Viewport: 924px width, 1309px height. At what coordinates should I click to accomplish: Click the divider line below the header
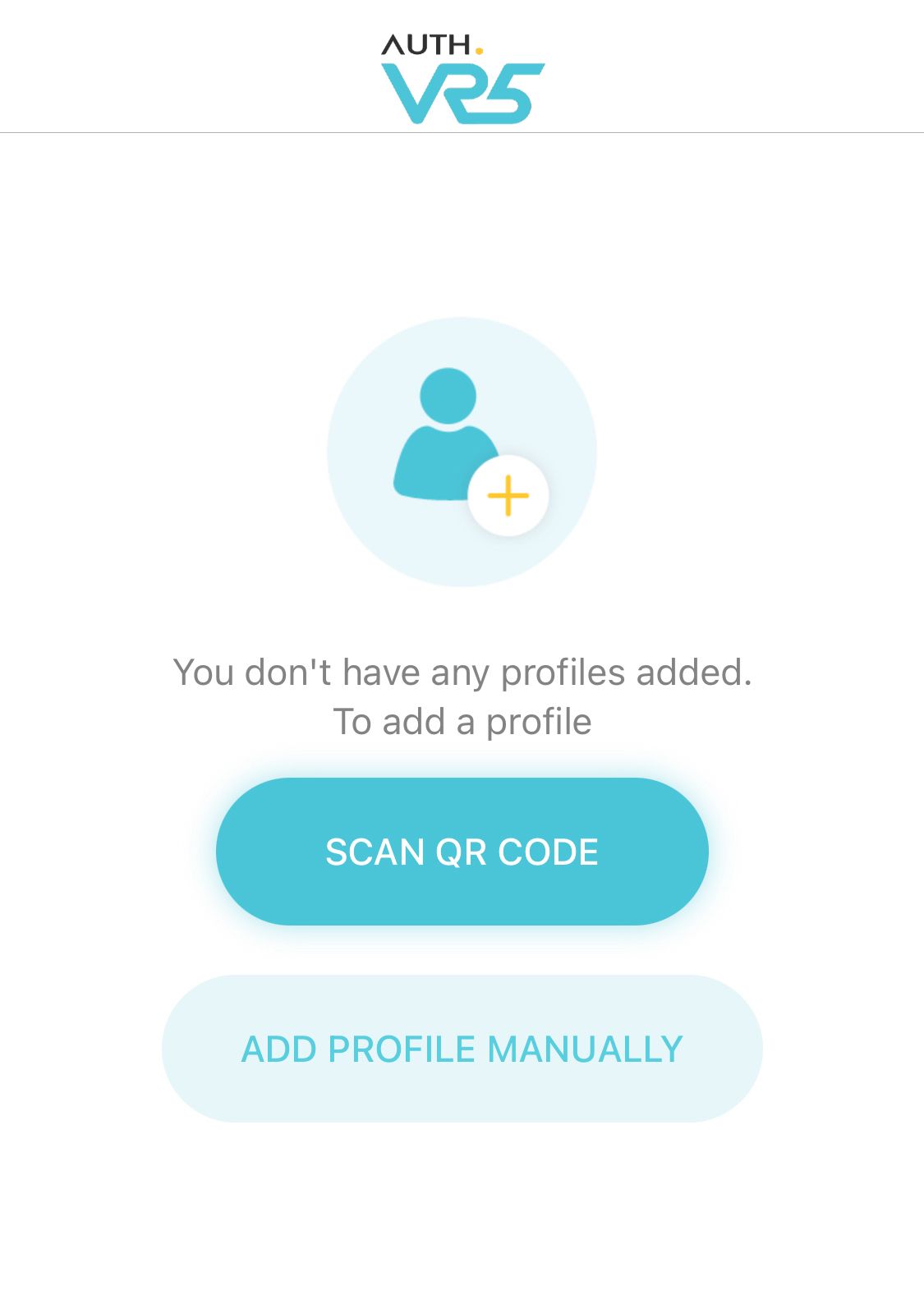[x=462, y=134]
